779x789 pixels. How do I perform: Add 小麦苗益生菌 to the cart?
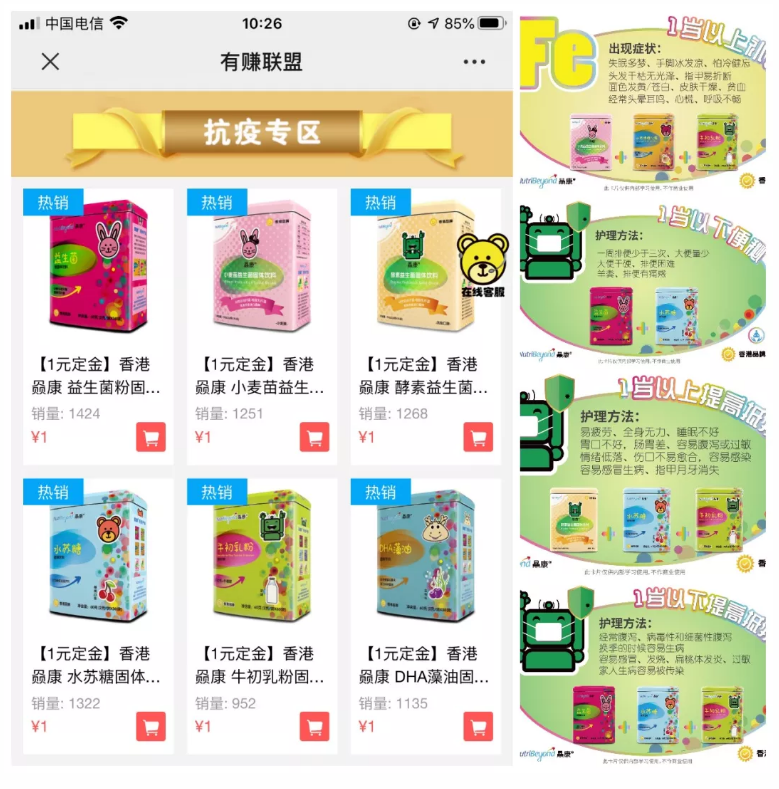(314, 437)
